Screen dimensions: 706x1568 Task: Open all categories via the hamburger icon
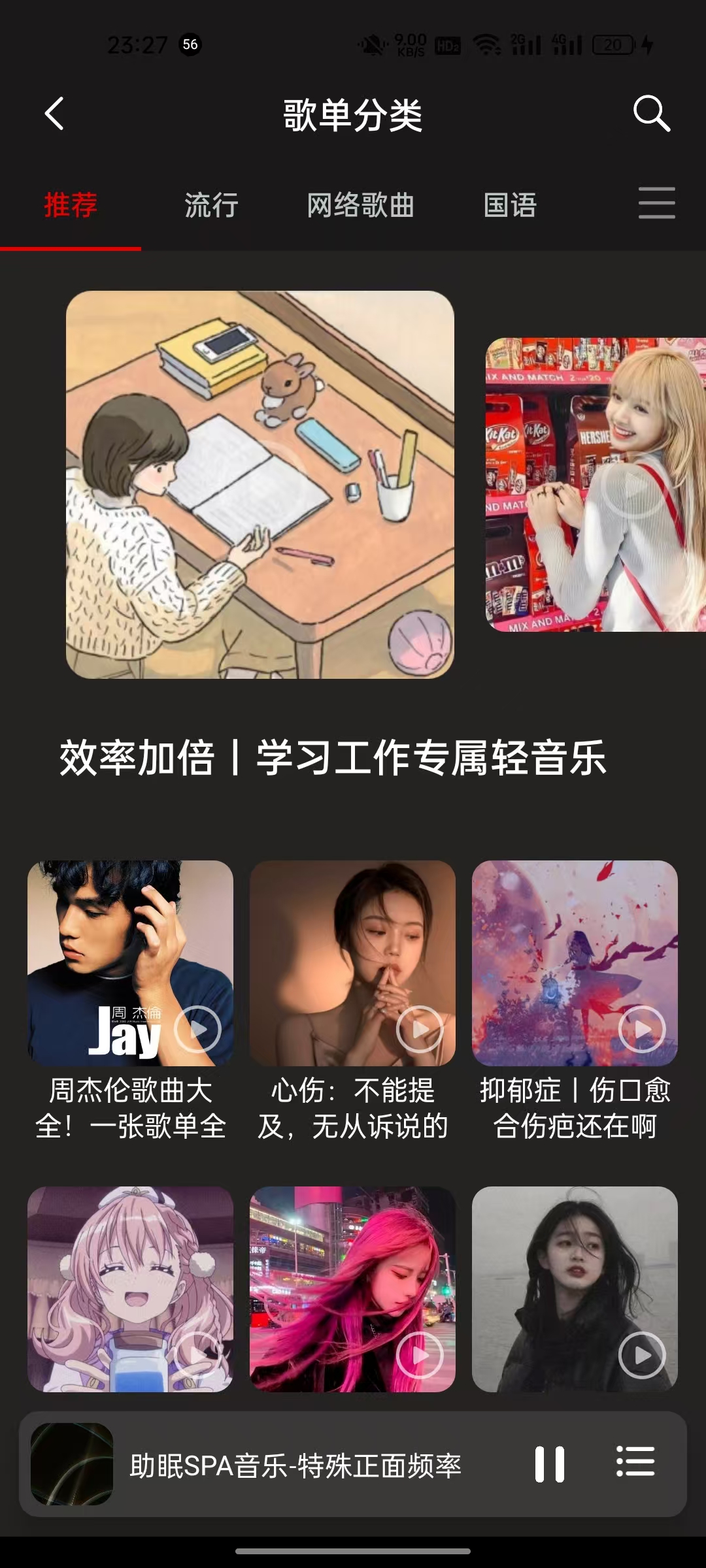pyautogui.click(x=656, y=204)
